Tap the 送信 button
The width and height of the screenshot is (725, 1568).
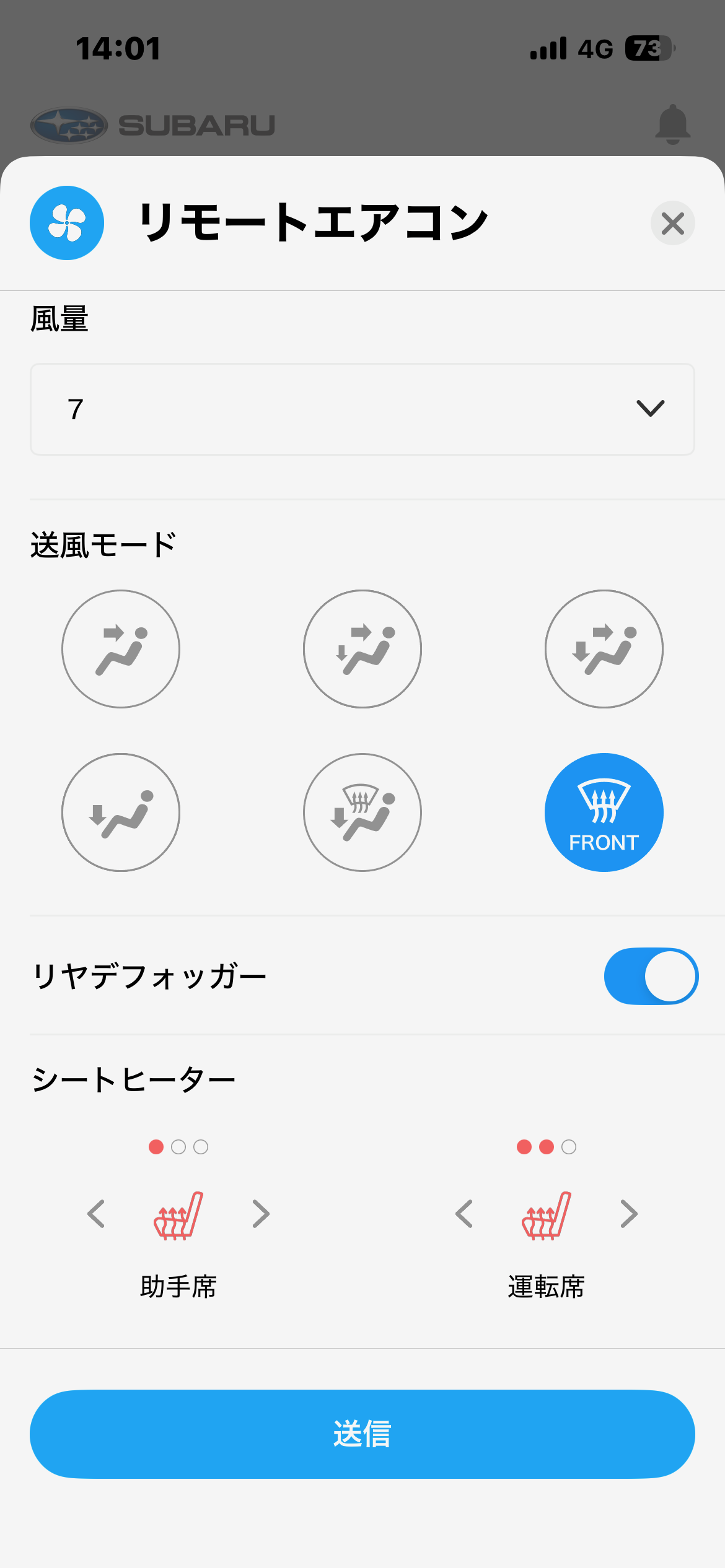click(362, 1434)
